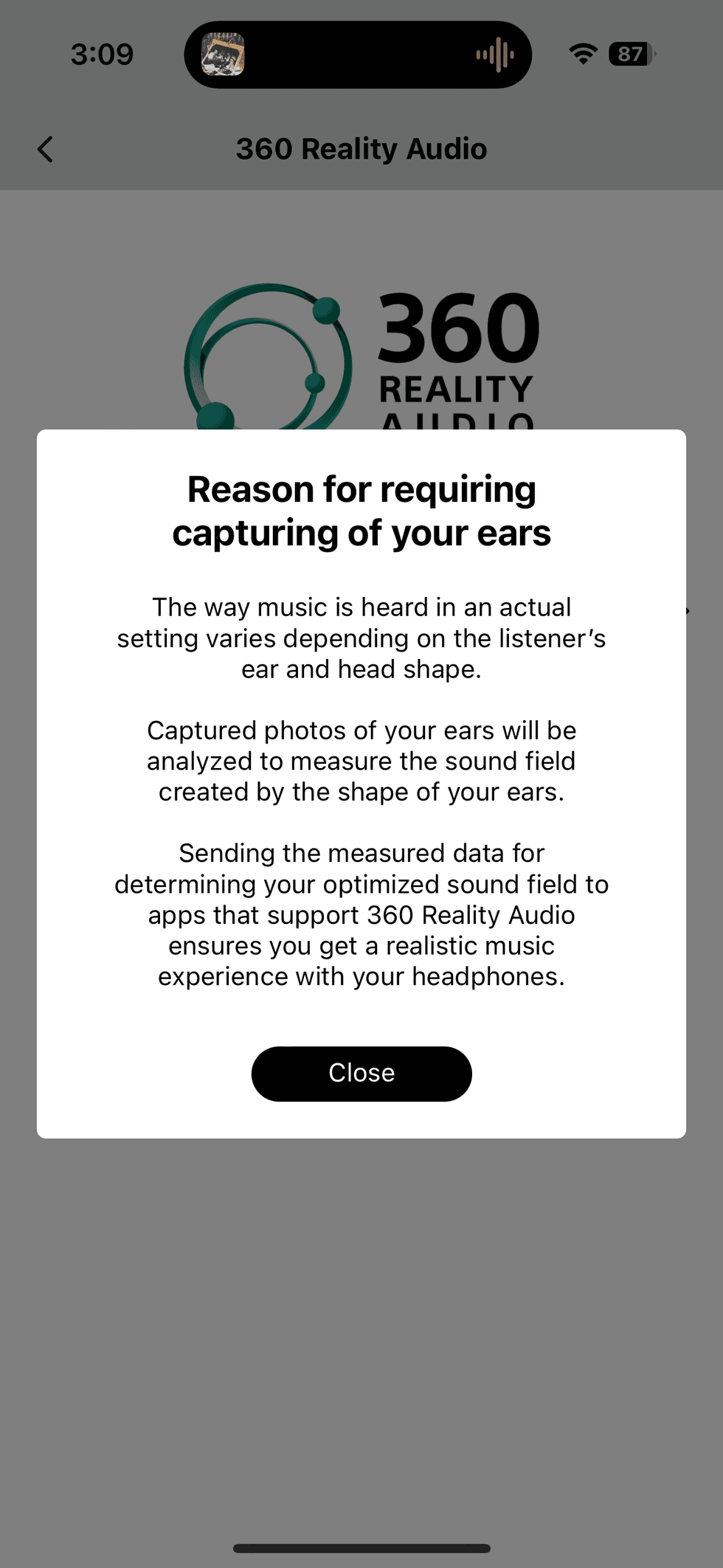Open the ear capture explanation heading
723x1568 pixels.
[361, 511]
